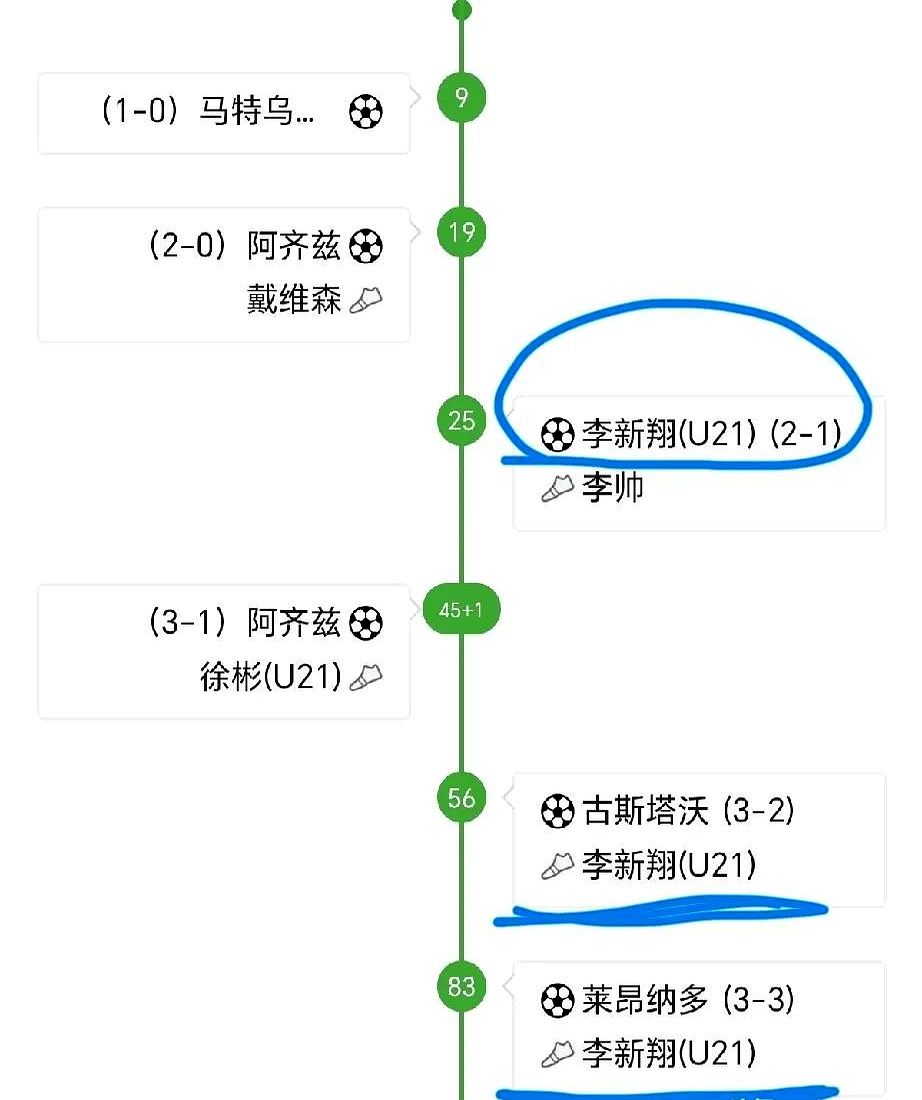The image size is (922, 1100).
Task: Open the (1-0) 马特乌 goal card
Action: [x=223, y=113]
